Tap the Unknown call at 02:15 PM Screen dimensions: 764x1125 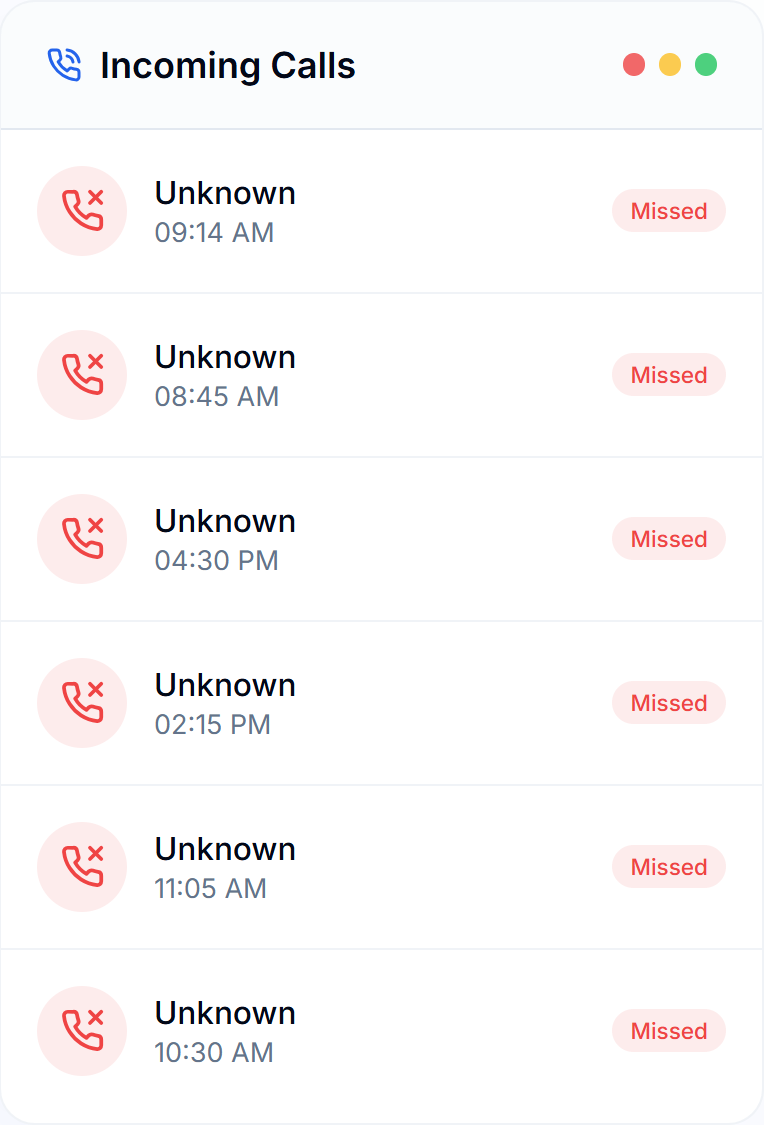click(x=380, y=703)
